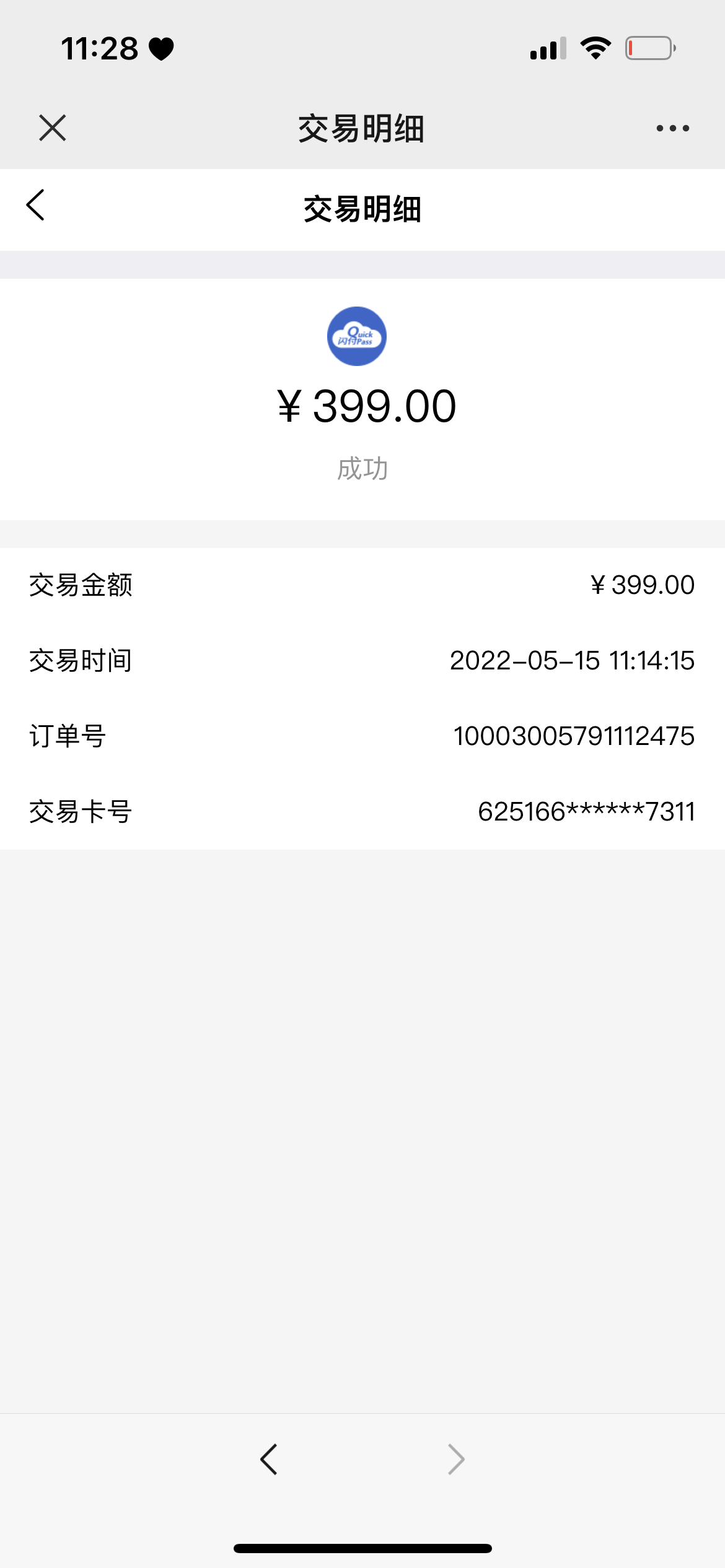Click the 成功 success status text
725x1568 pixels.
[x=362, y=469]
